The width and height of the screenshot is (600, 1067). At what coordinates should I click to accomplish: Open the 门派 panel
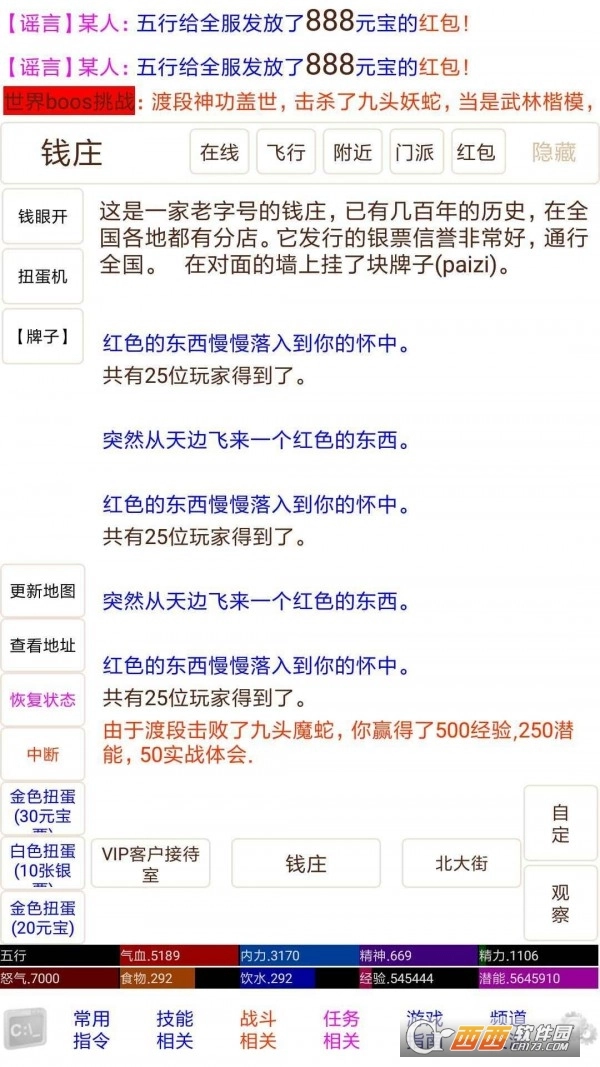(415, 153)
